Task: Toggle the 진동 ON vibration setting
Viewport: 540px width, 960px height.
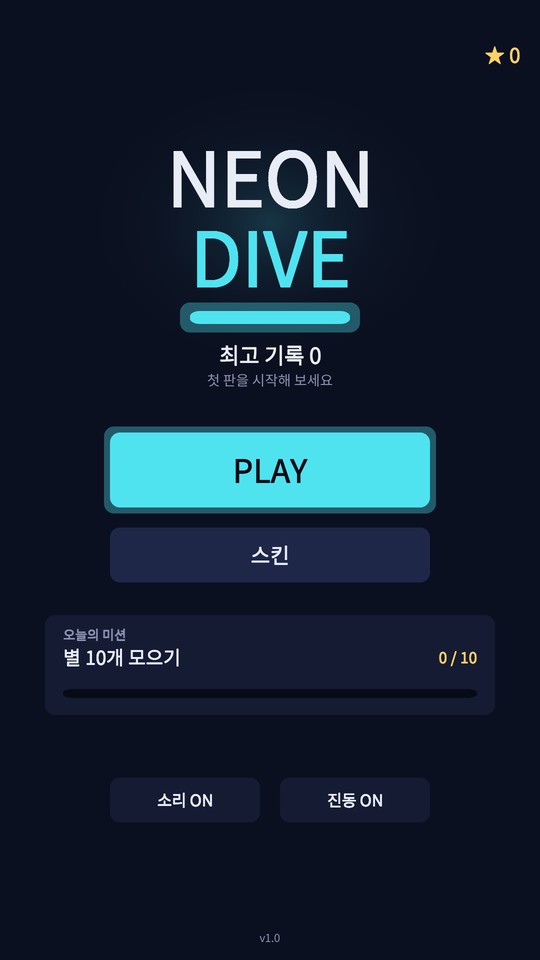Action: click(x=355, y=800)
